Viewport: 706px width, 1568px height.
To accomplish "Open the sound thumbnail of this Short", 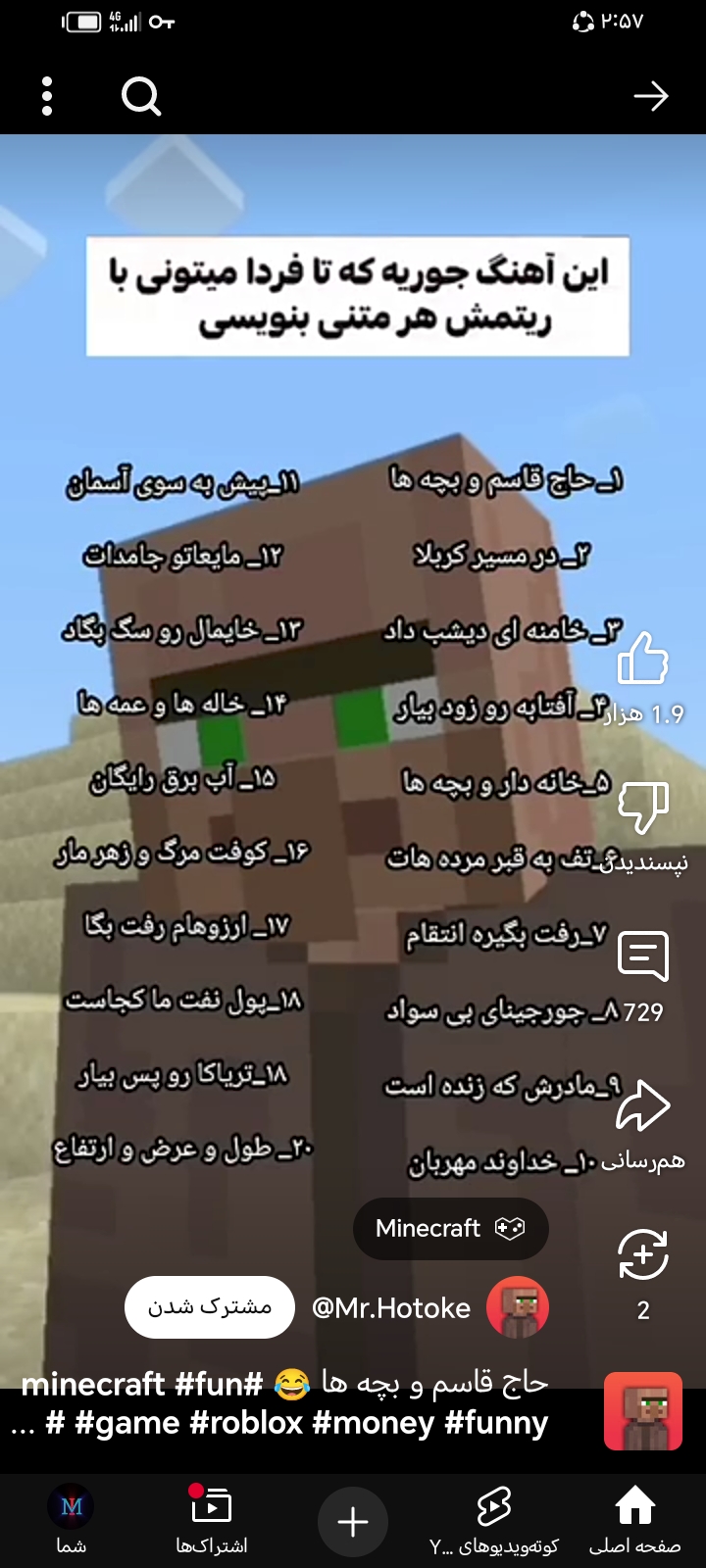I will (643, 1411).
